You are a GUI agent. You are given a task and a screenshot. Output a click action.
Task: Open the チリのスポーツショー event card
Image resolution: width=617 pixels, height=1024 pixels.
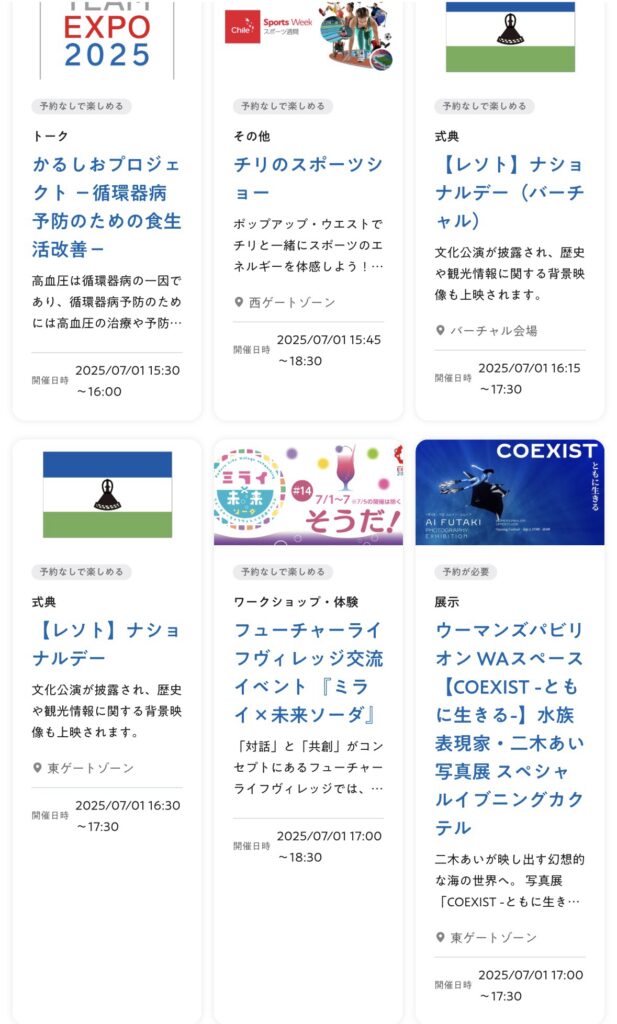click(x=307, y=177)
